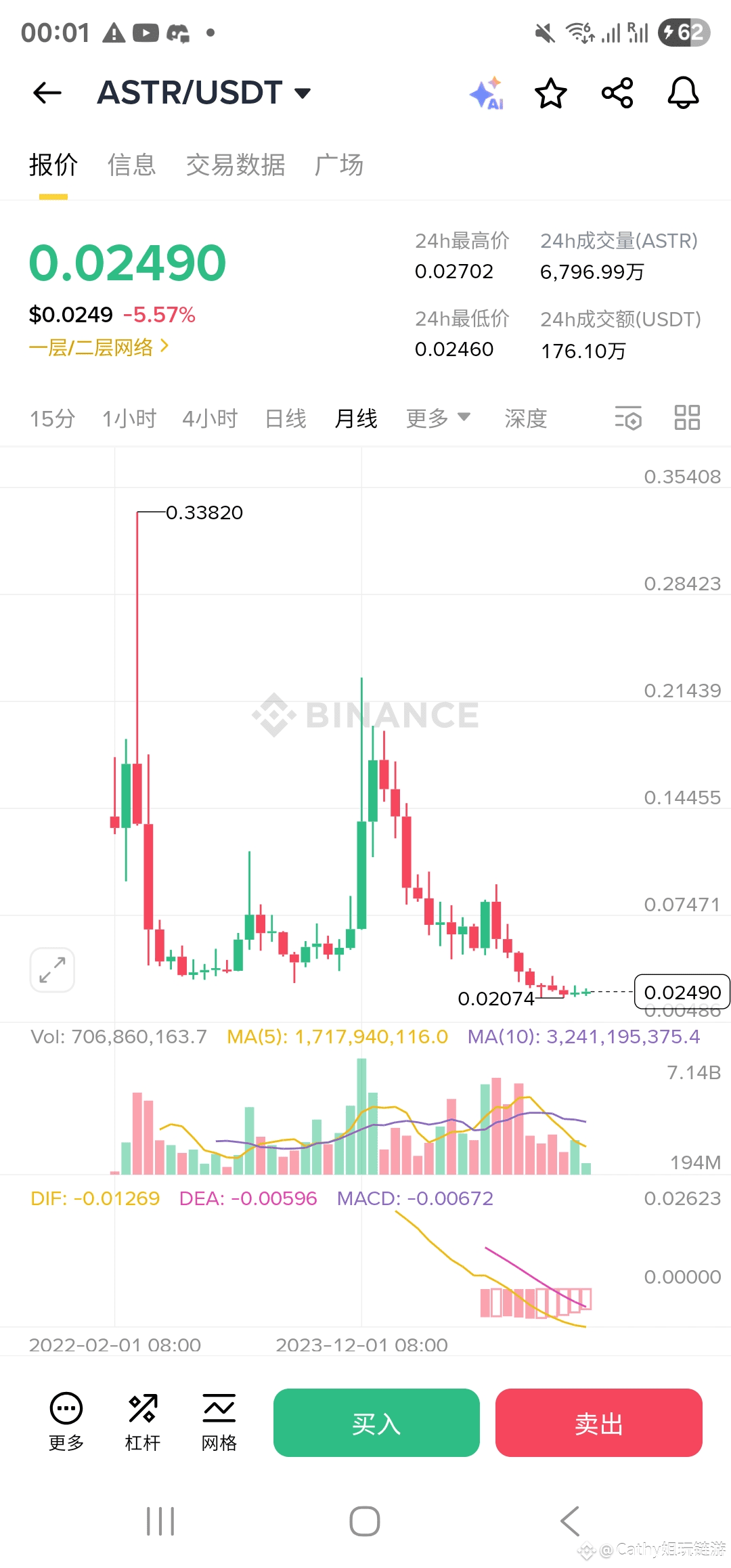Switch to the 信息 tab
Viewport: 731px width, 1568px height.
[132, 165]
